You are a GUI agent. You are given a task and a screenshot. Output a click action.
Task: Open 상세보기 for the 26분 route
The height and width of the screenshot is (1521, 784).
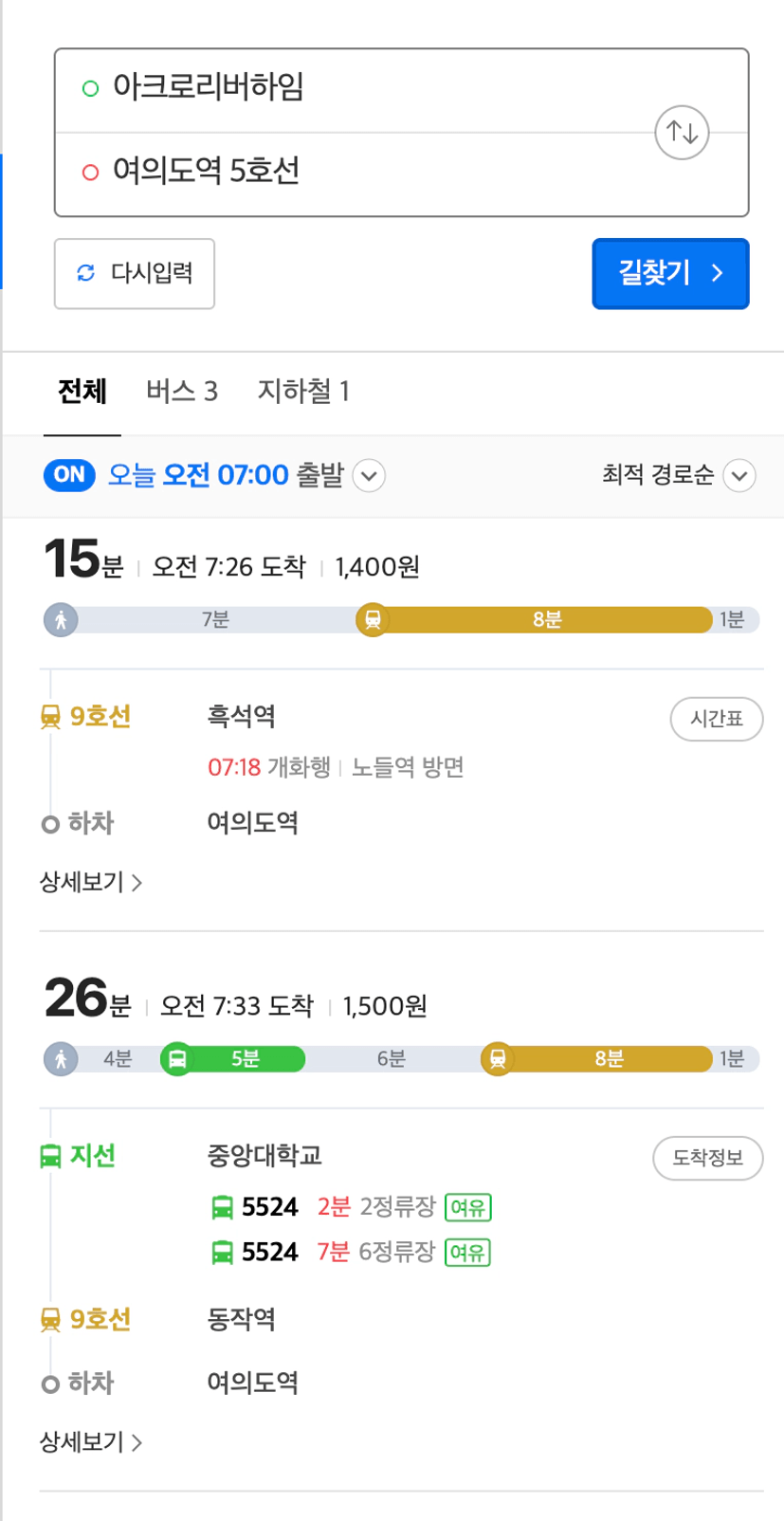tap(91, 1442)
